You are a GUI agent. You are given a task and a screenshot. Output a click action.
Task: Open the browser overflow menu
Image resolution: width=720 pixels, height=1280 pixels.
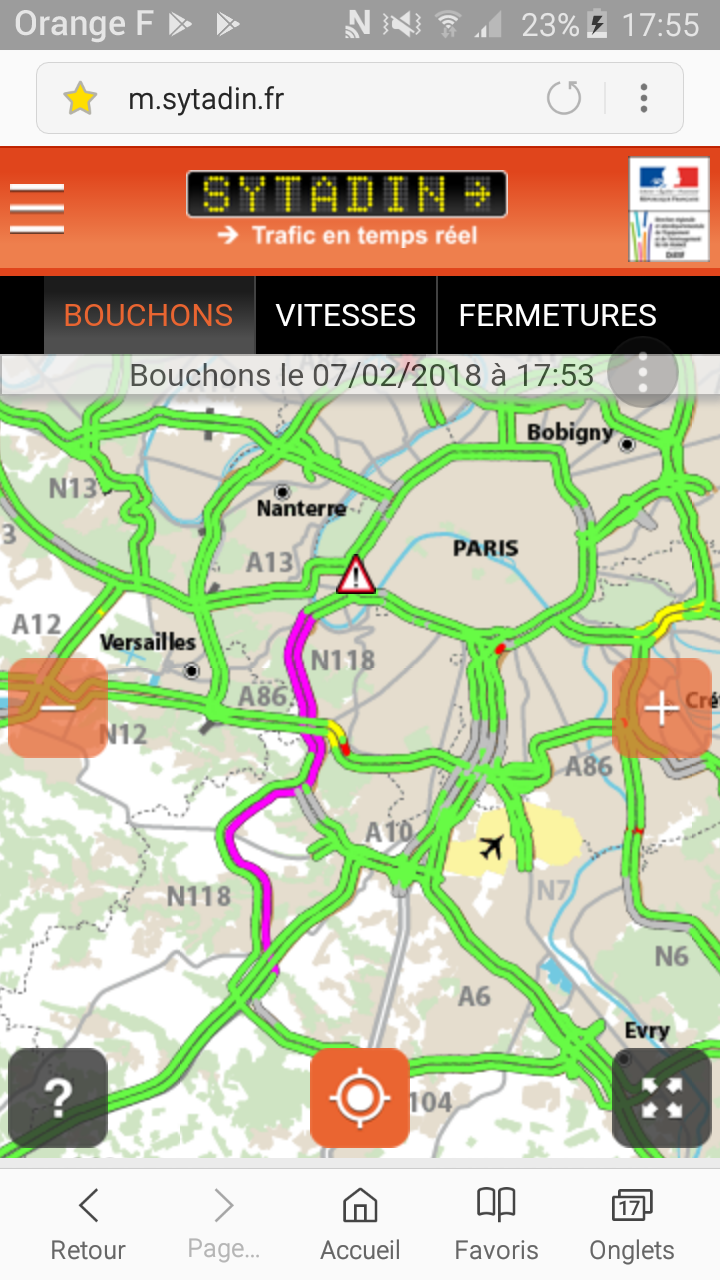644,98
